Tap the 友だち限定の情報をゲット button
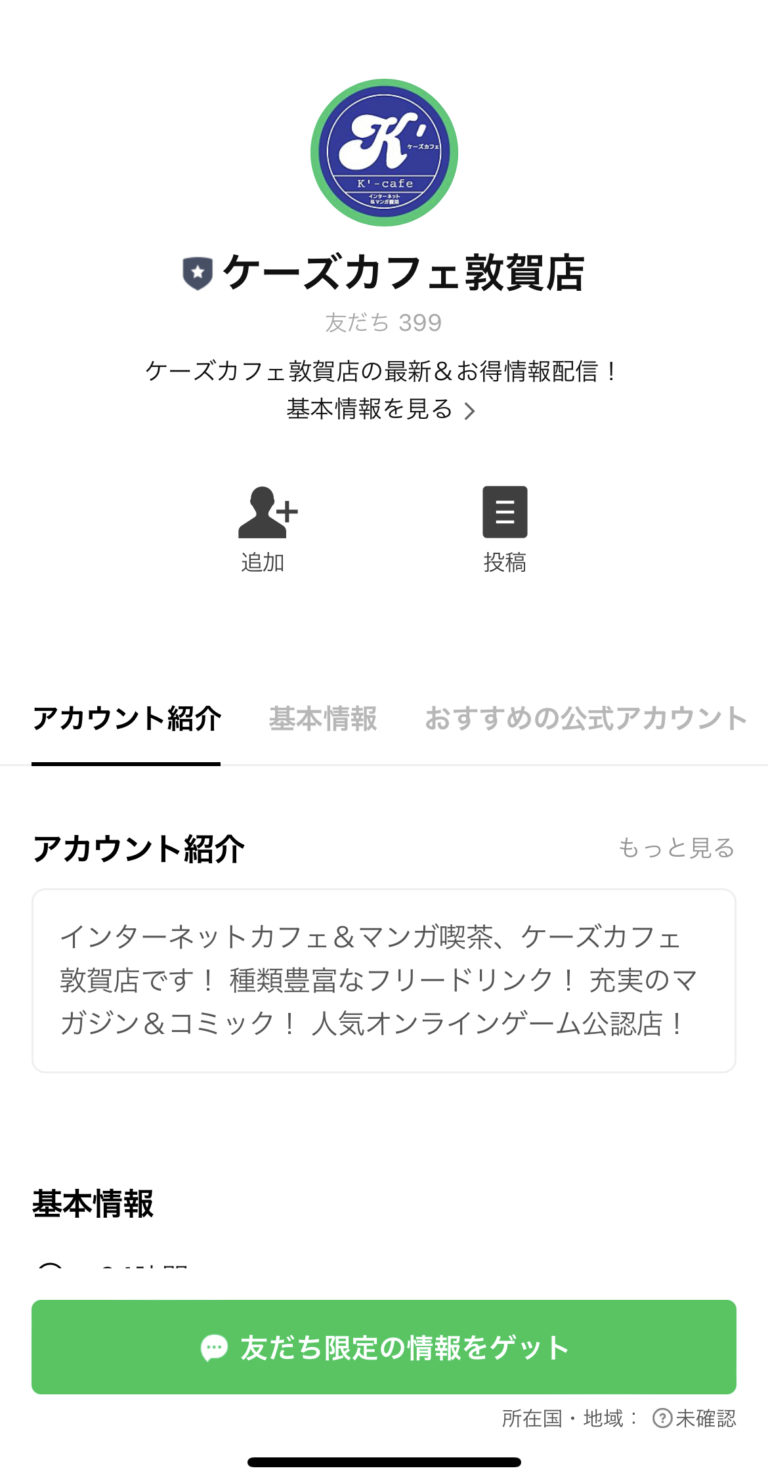 point(384,1347)
